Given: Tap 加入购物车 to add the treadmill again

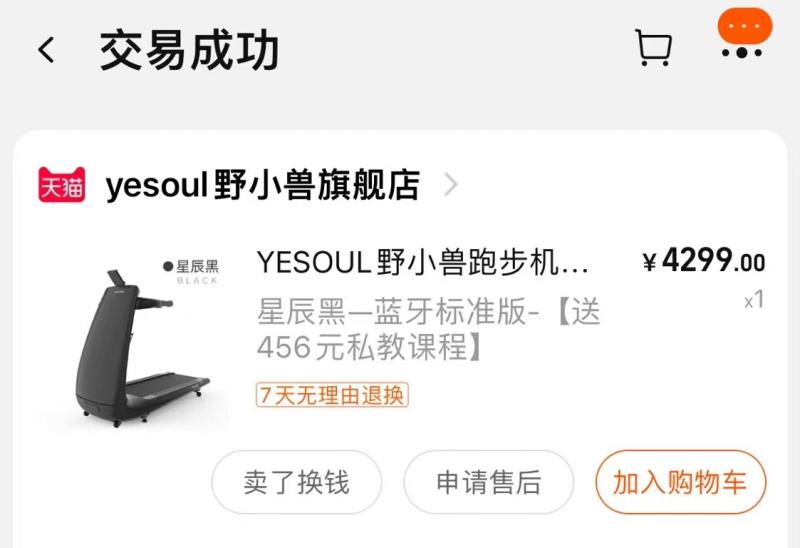Looking at the screenshot, I should pyautogui.click(x=680, y=483).
